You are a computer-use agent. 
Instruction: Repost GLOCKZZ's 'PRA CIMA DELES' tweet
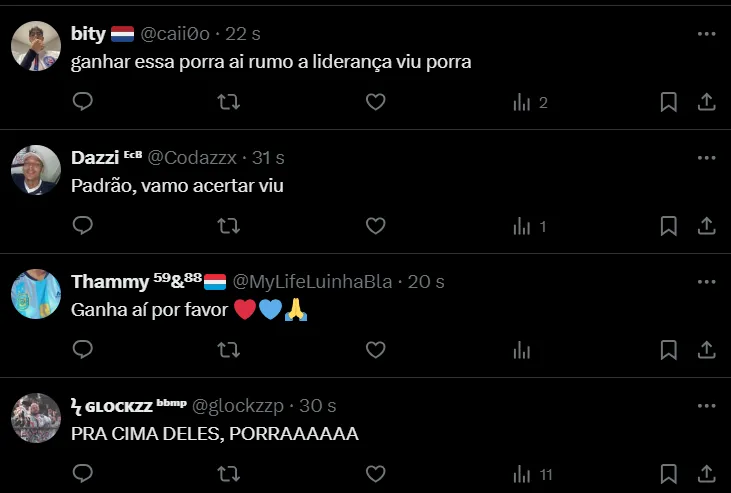pyautogui.click(x=229, y=473)
